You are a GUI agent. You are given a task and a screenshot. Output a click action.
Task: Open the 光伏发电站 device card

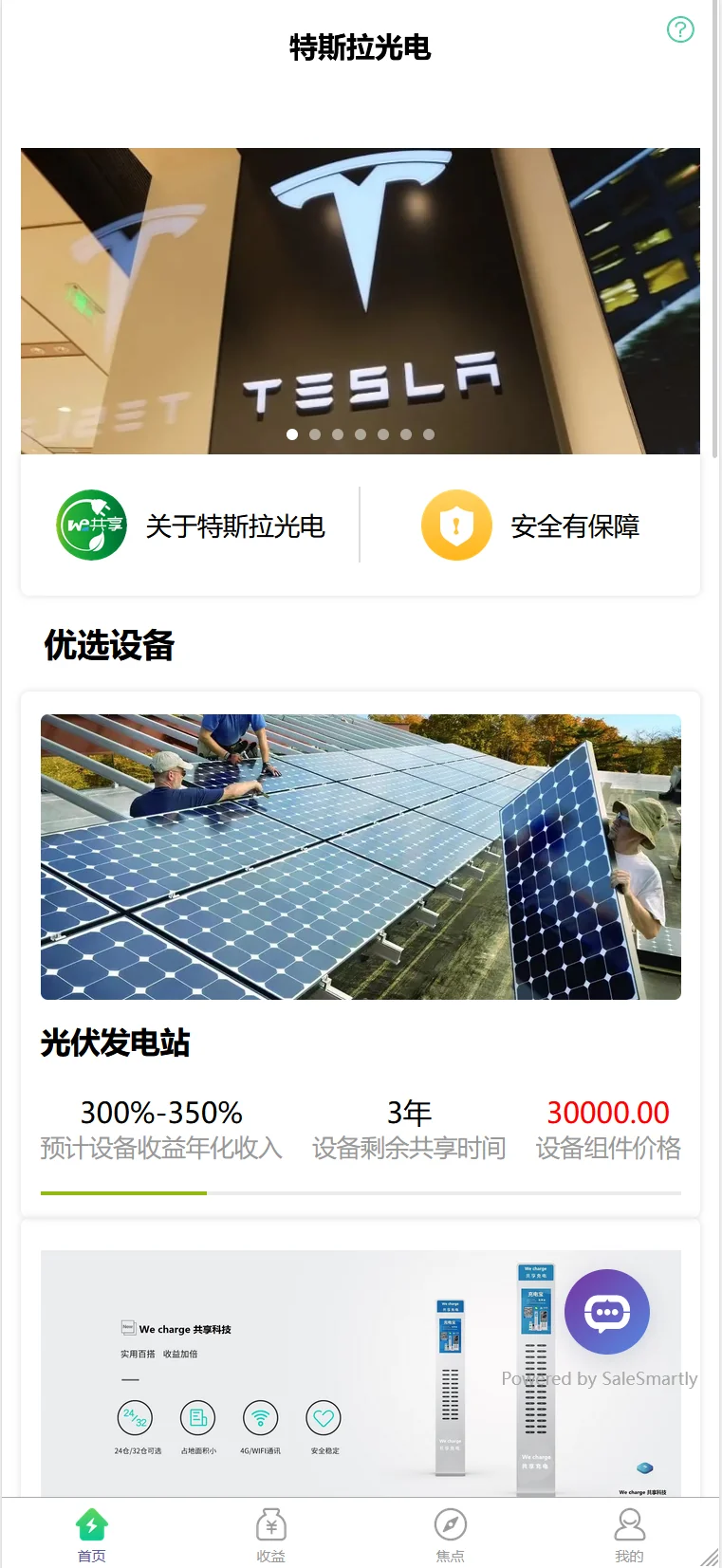[x=361, y=949]
